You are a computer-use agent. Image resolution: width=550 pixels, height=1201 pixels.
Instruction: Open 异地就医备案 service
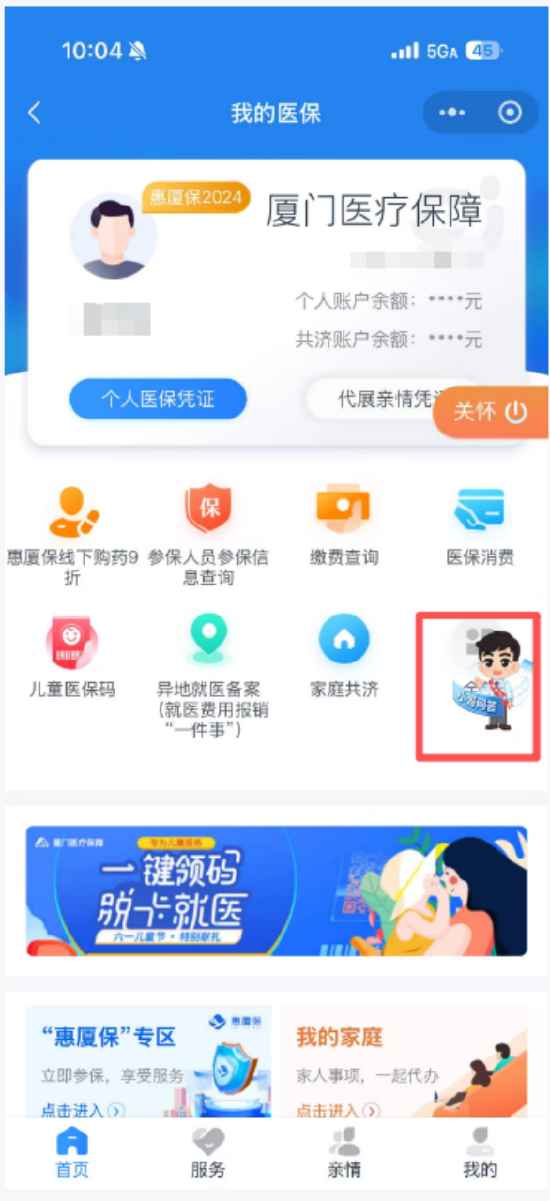coord(208,677)
